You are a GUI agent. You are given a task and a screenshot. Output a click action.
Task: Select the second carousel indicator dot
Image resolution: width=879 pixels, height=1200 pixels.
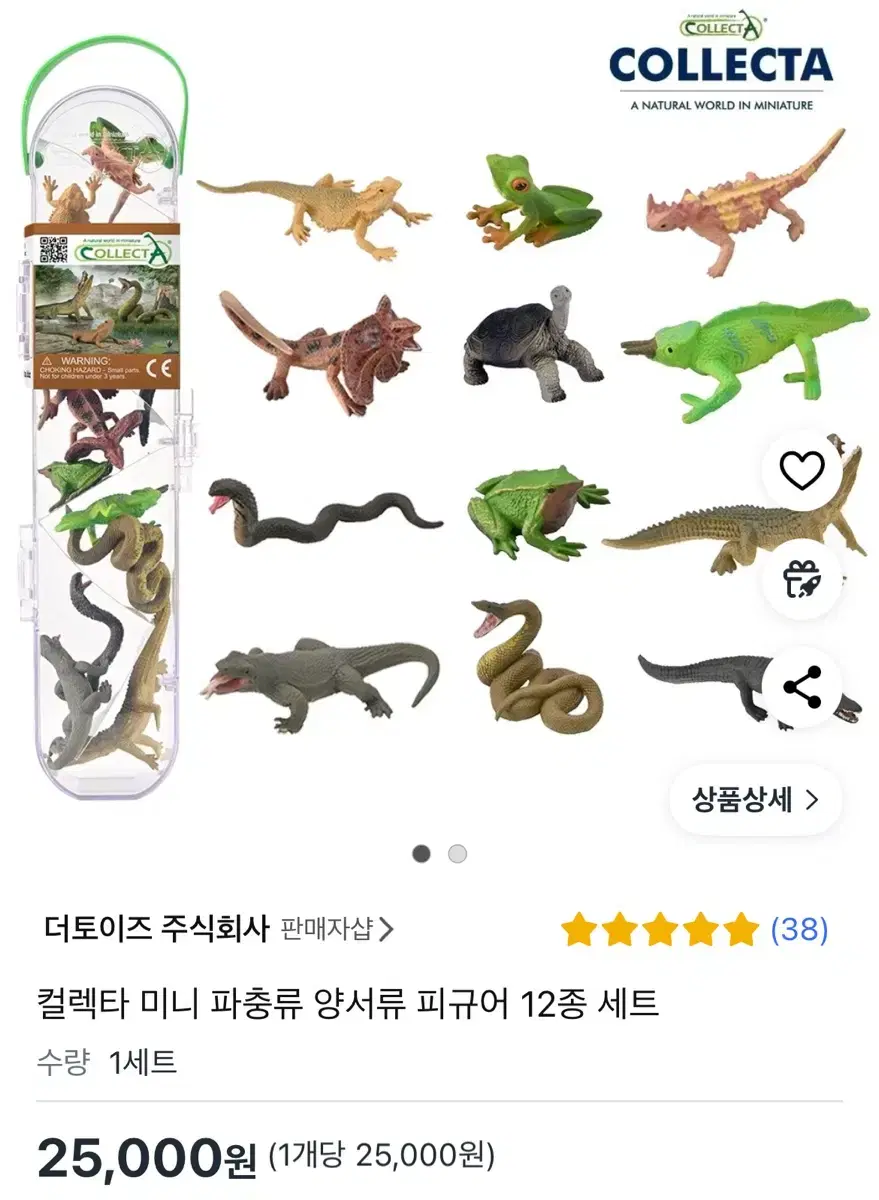(x=457, y=852)
